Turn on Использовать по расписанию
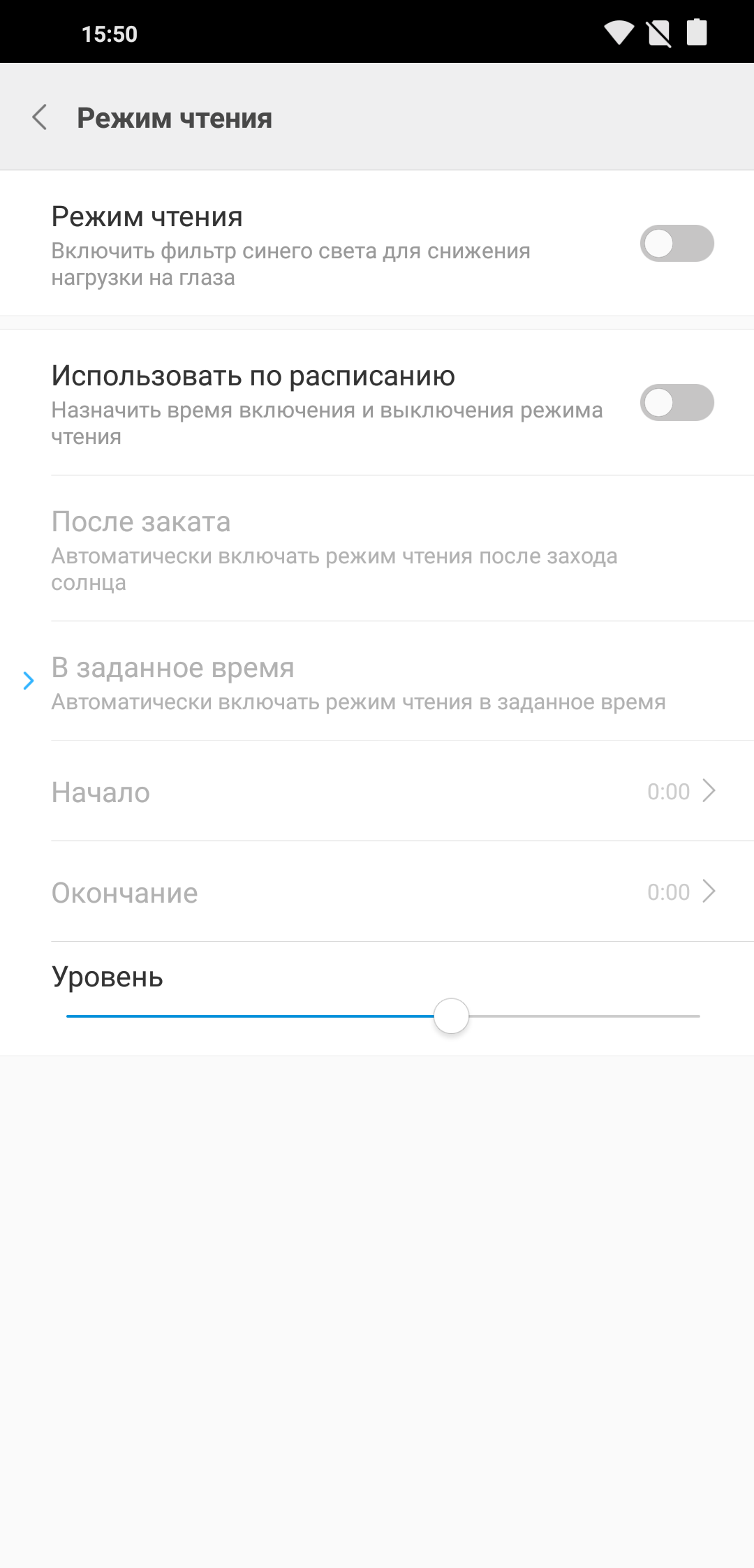This screenshot has width=754, height=1568. (x=676, y=403)
